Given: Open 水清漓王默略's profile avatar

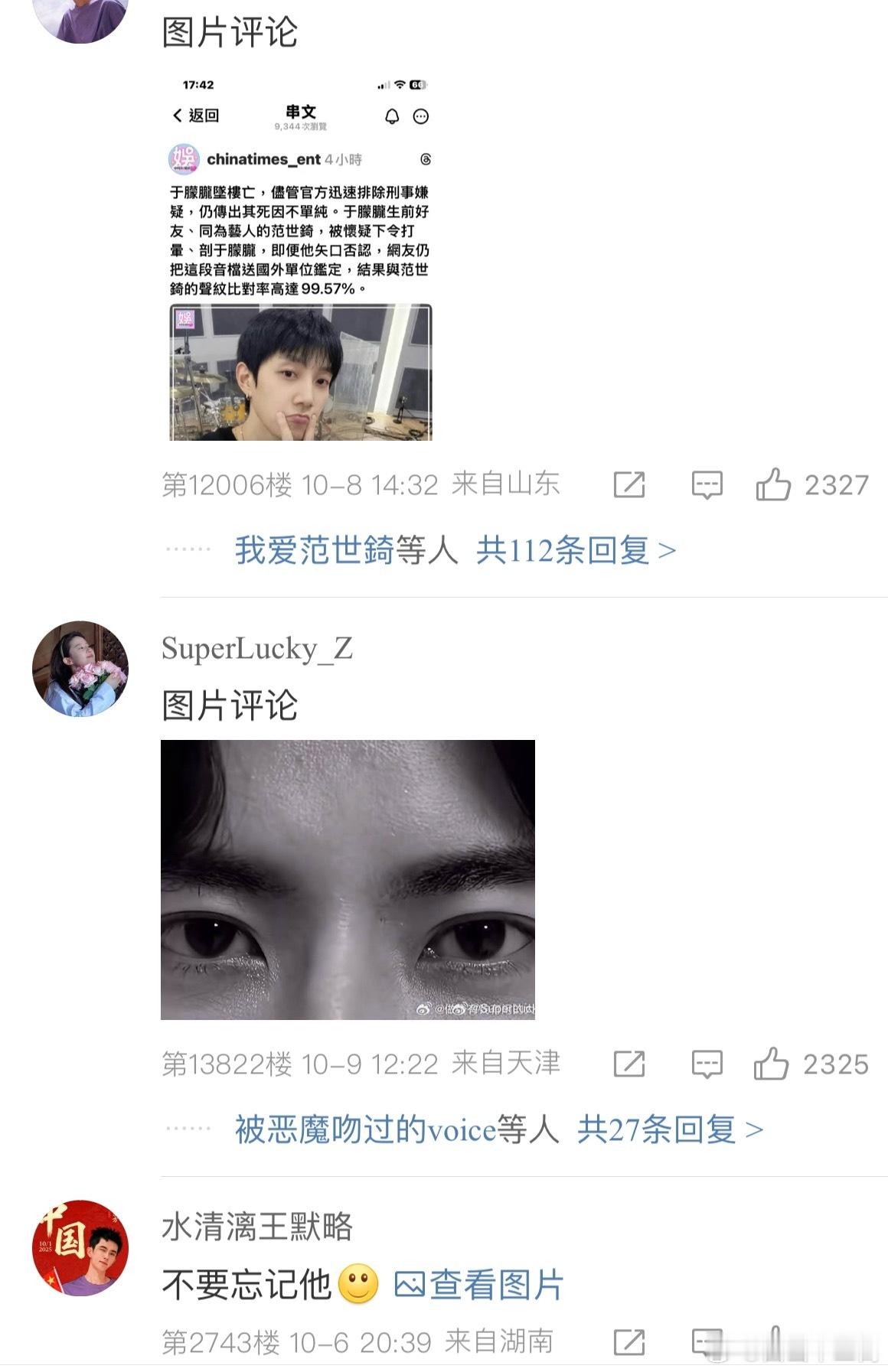Looking at the screenshot, I should [x=80, y=1247].
